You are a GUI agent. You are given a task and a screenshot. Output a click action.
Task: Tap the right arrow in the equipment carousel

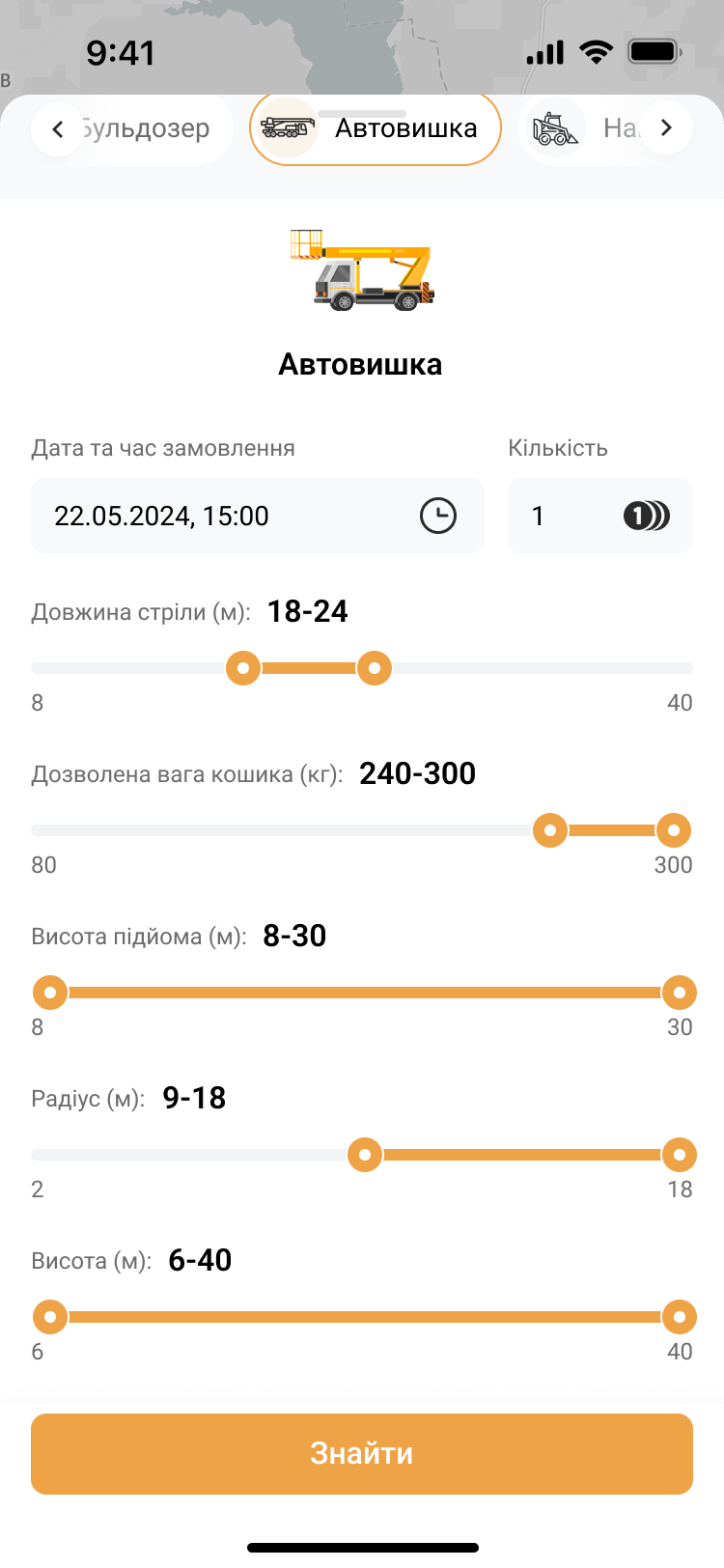(x=666, y=127)
